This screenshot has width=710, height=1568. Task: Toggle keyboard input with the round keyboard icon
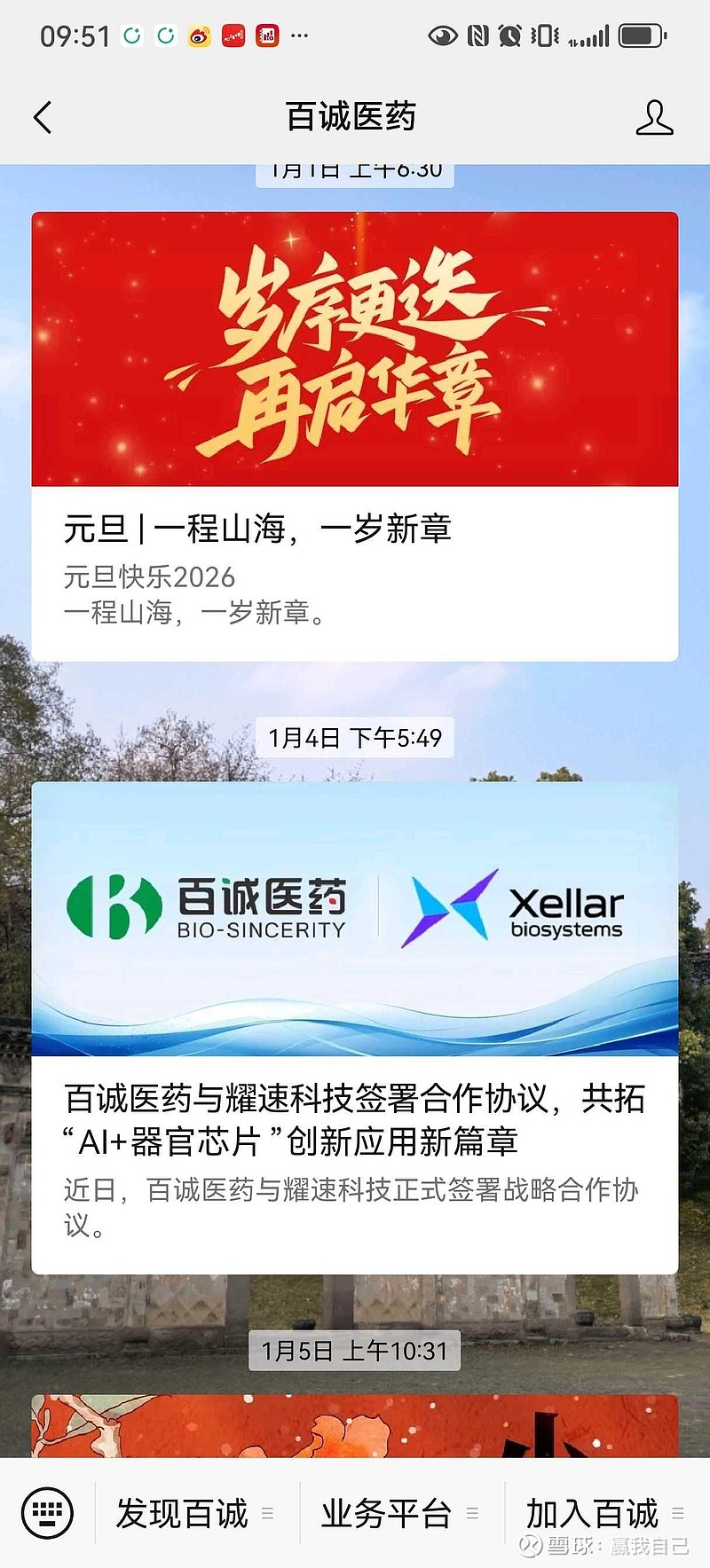click(x=49, y=1514)
